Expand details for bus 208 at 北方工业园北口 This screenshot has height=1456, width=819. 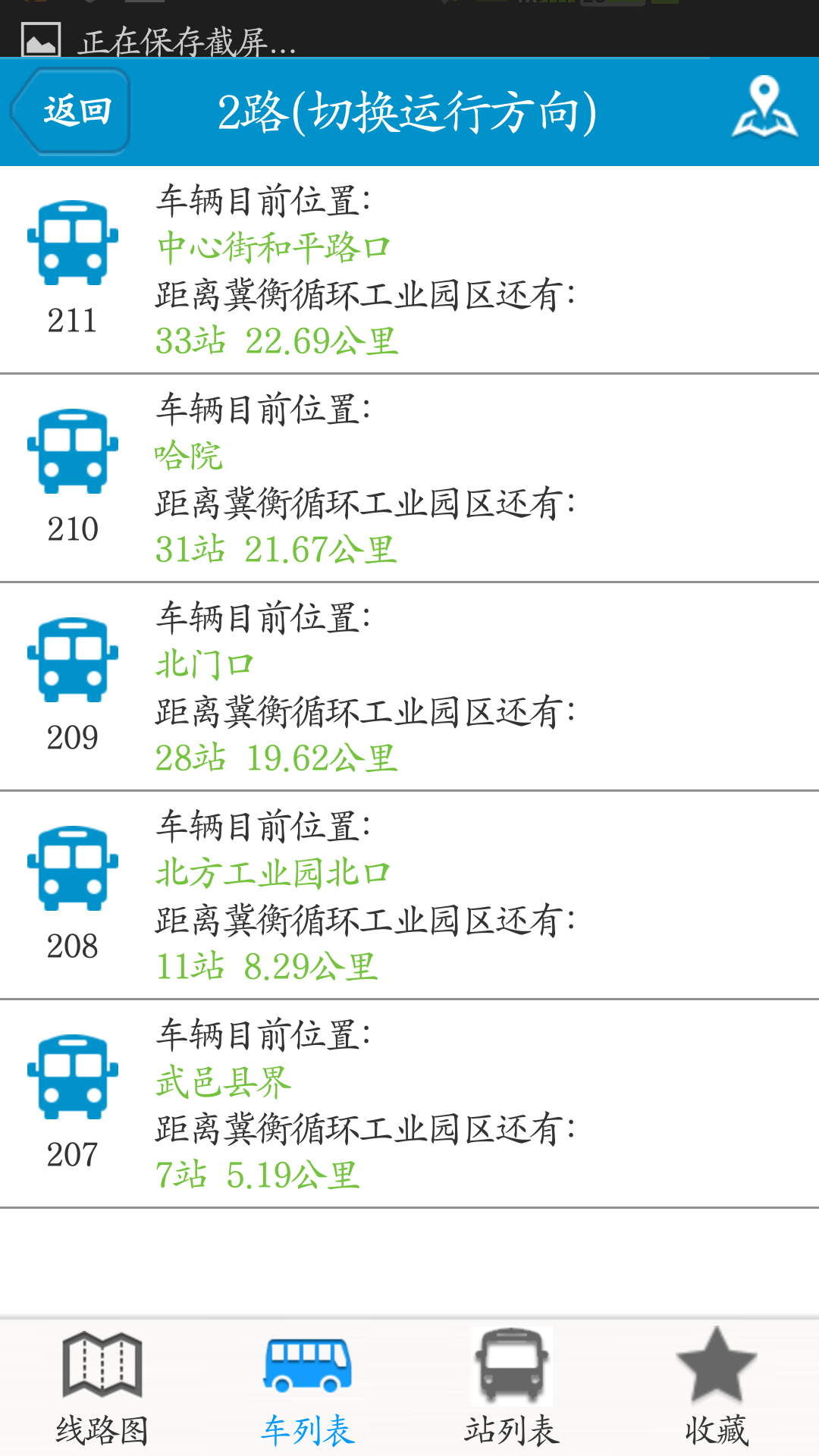273,874
